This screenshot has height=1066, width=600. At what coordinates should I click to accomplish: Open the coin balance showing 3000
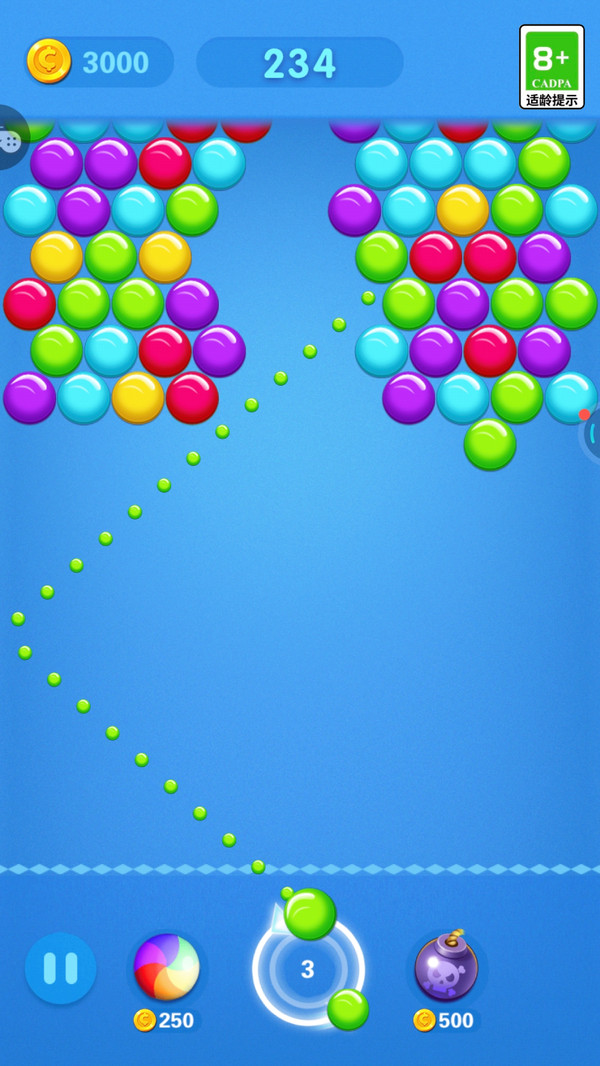[98, 62]
